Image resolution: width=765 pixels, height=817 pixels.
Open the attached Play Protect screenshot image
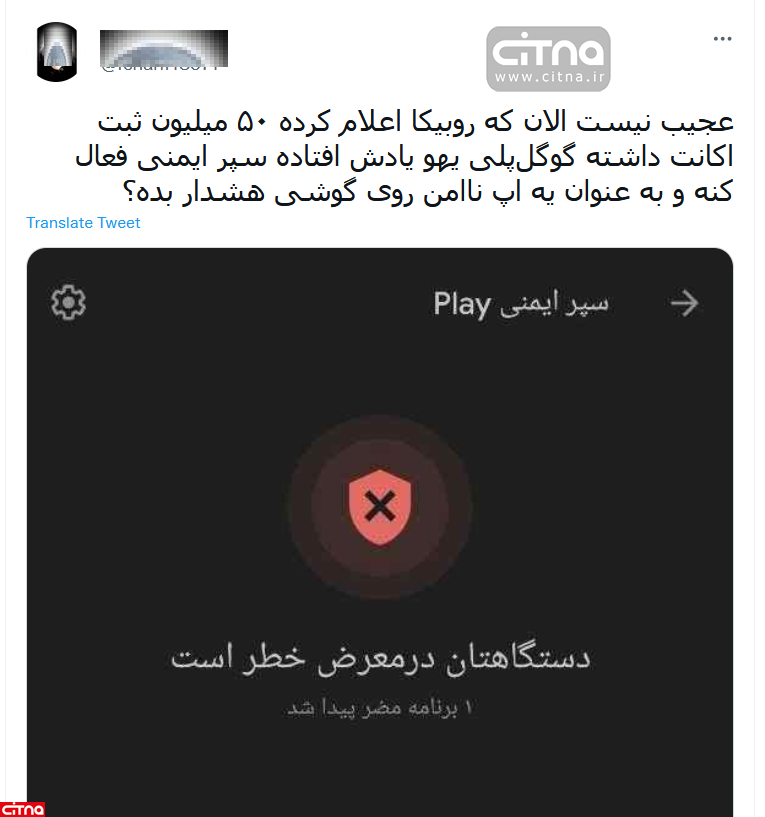379,530
